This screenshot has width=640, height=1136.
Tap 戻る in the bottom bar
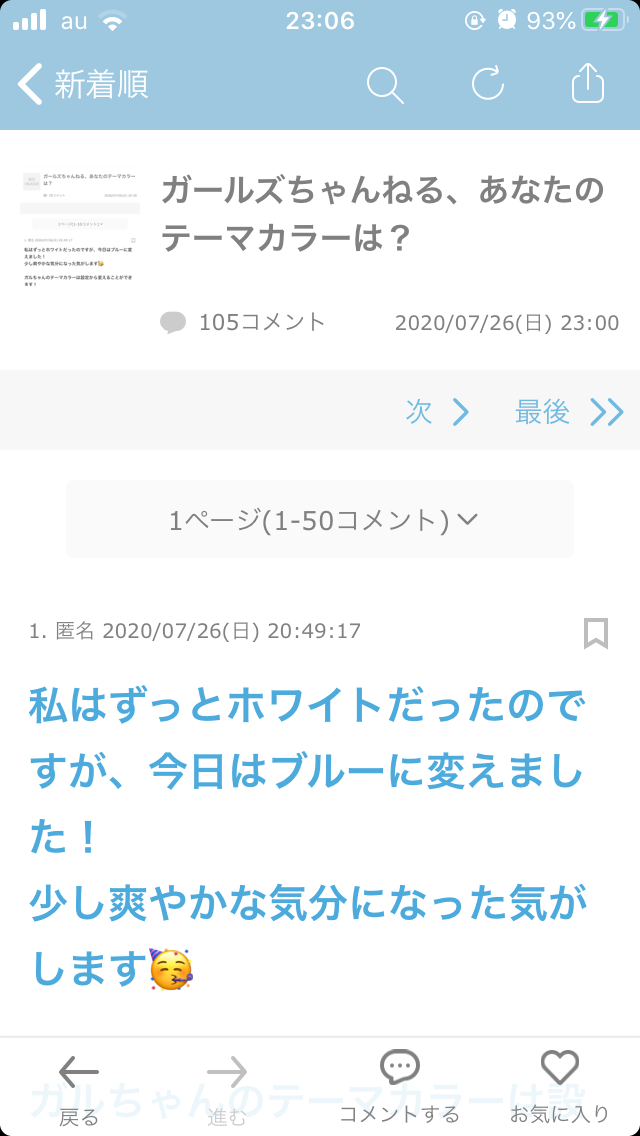(x=79, y=1088)
